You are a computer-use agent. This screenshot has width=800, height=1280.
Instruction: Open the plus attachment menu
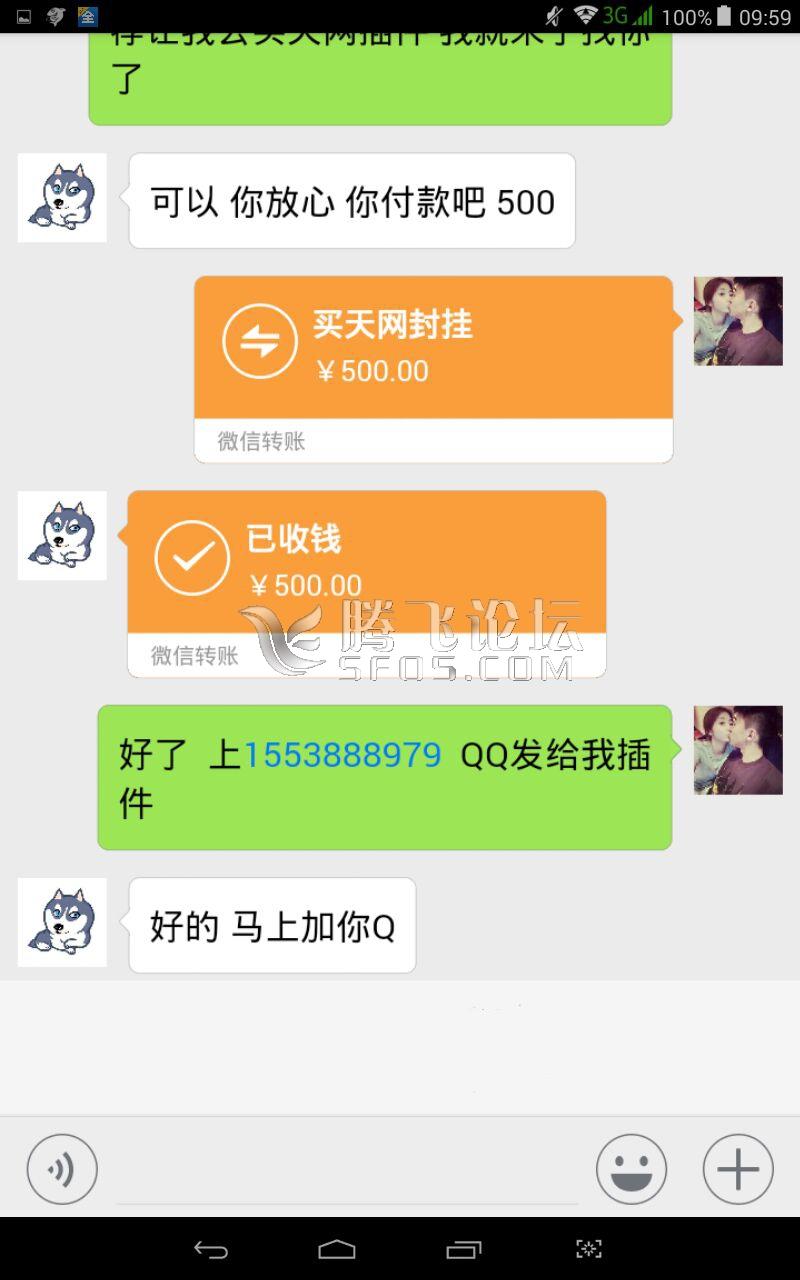738,1168
